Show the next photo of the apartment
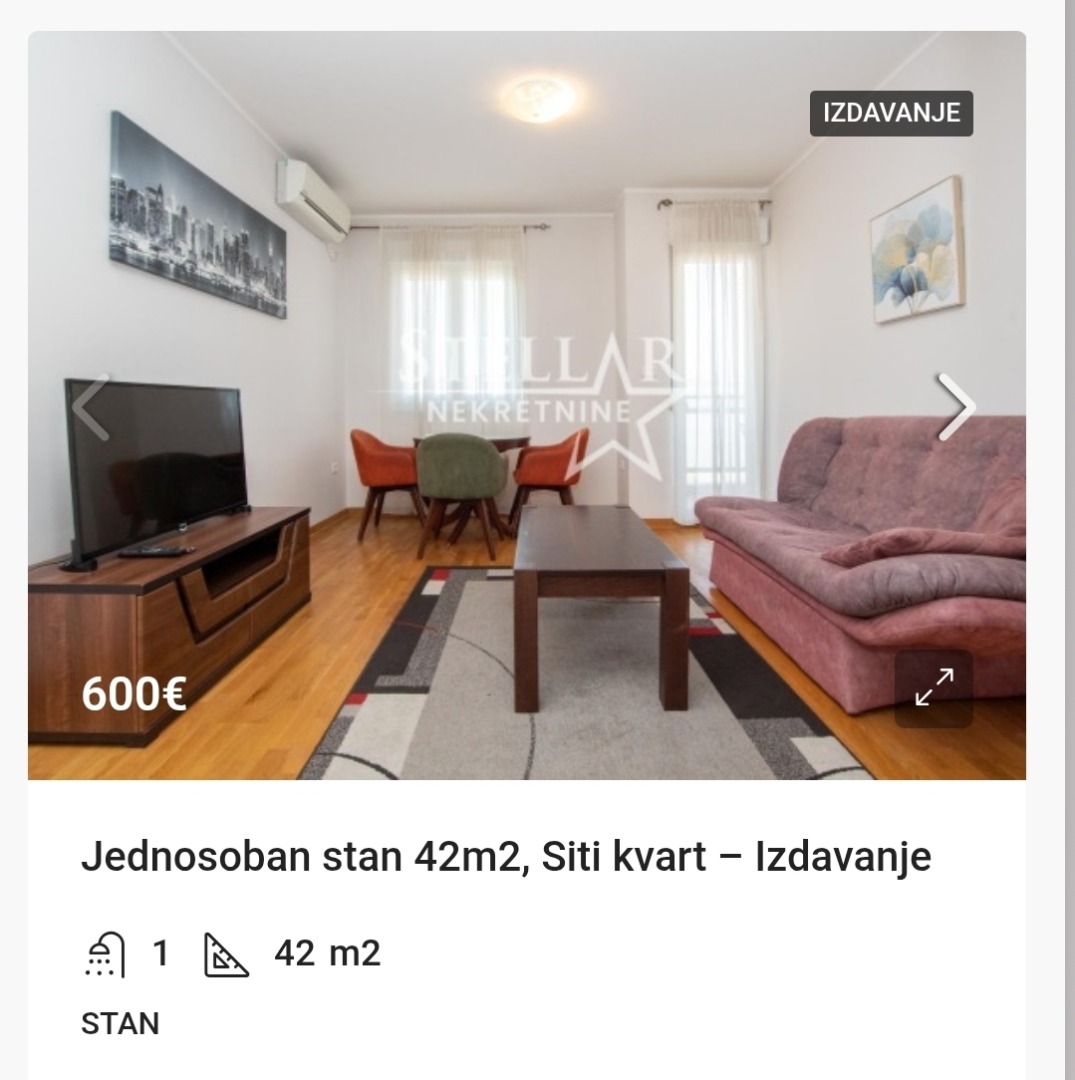Screen dimensions: 1075x1080 [955, 407]
